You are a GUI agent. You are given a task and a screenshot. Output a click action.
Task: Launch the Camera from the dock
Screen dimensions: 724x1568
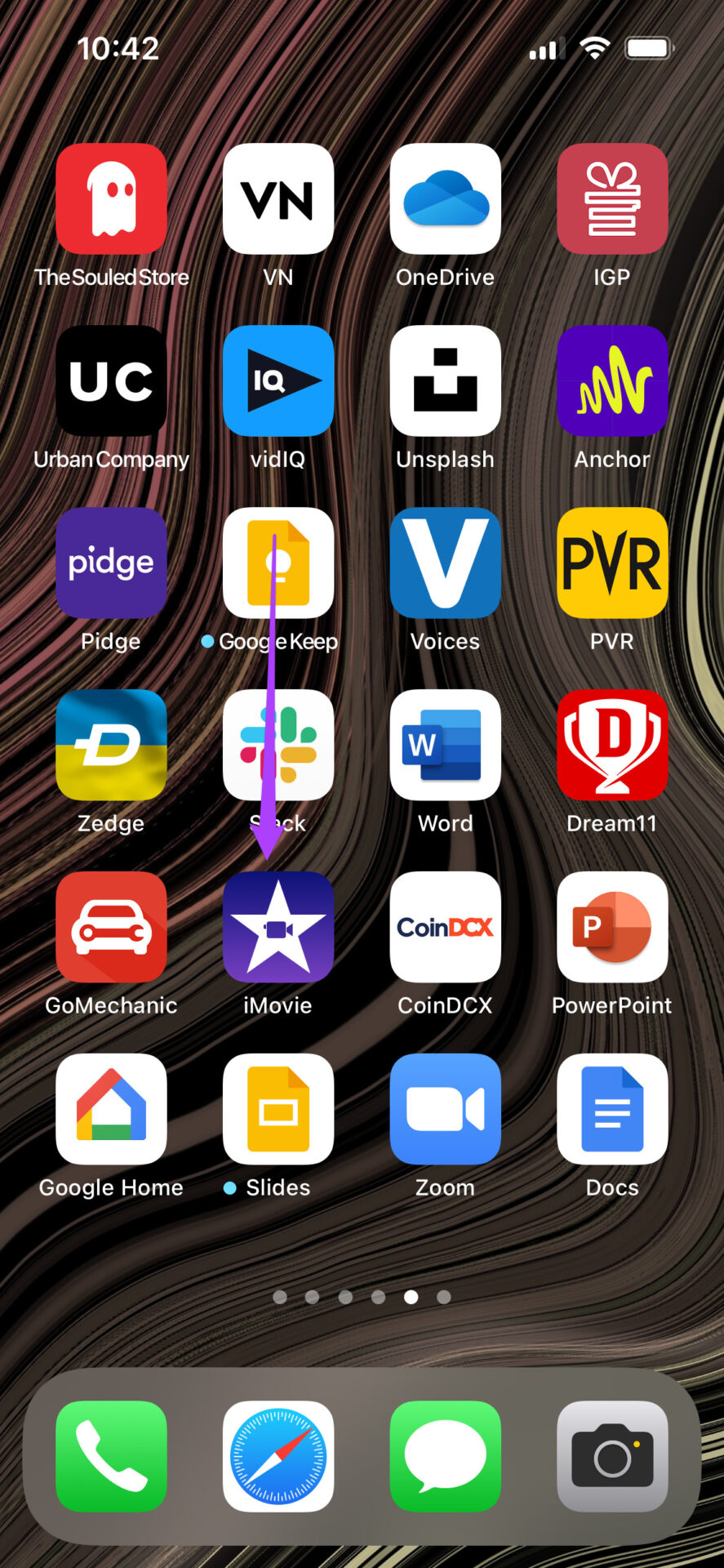point(612,1456)
